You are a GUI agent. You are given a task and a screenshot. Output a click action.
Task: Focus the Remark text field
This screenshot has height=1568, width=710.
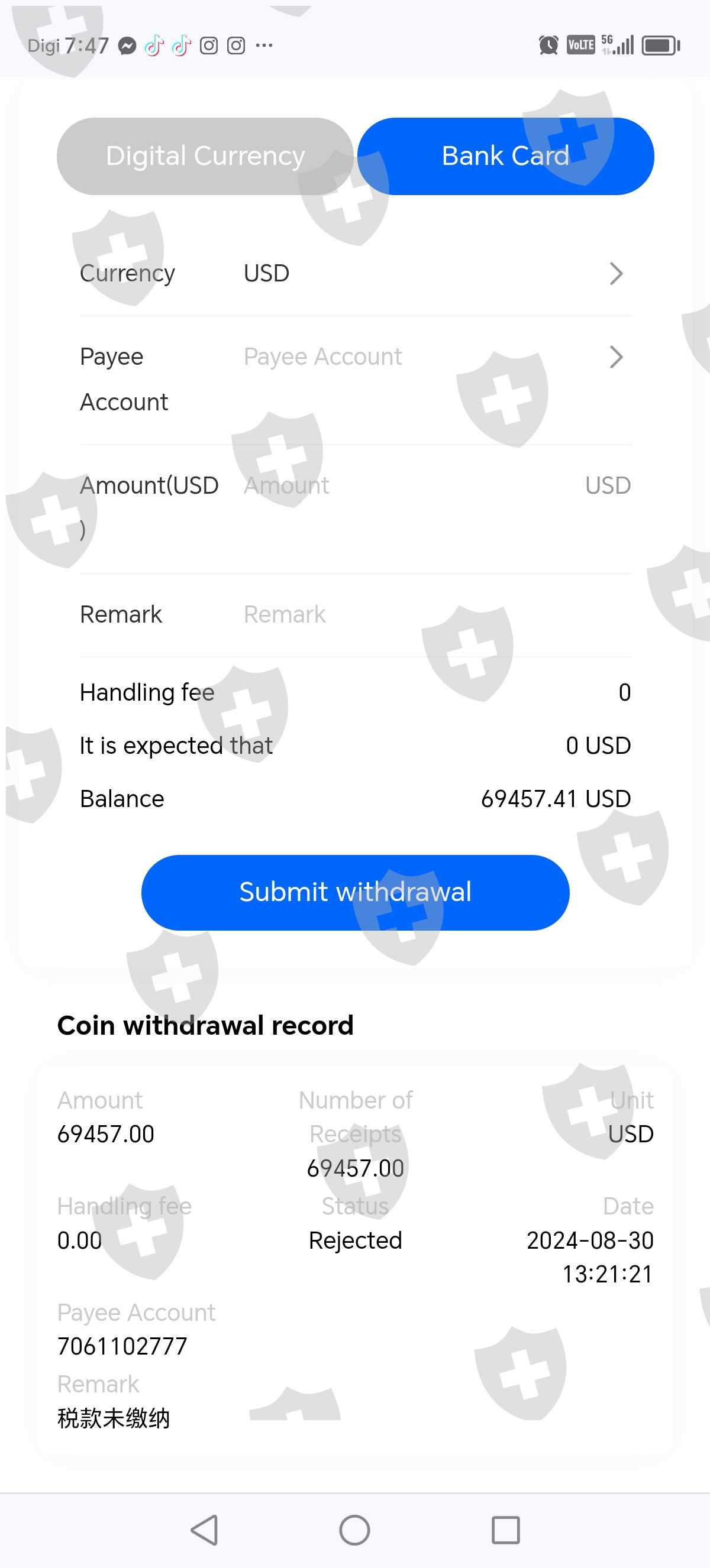point(437,615)
